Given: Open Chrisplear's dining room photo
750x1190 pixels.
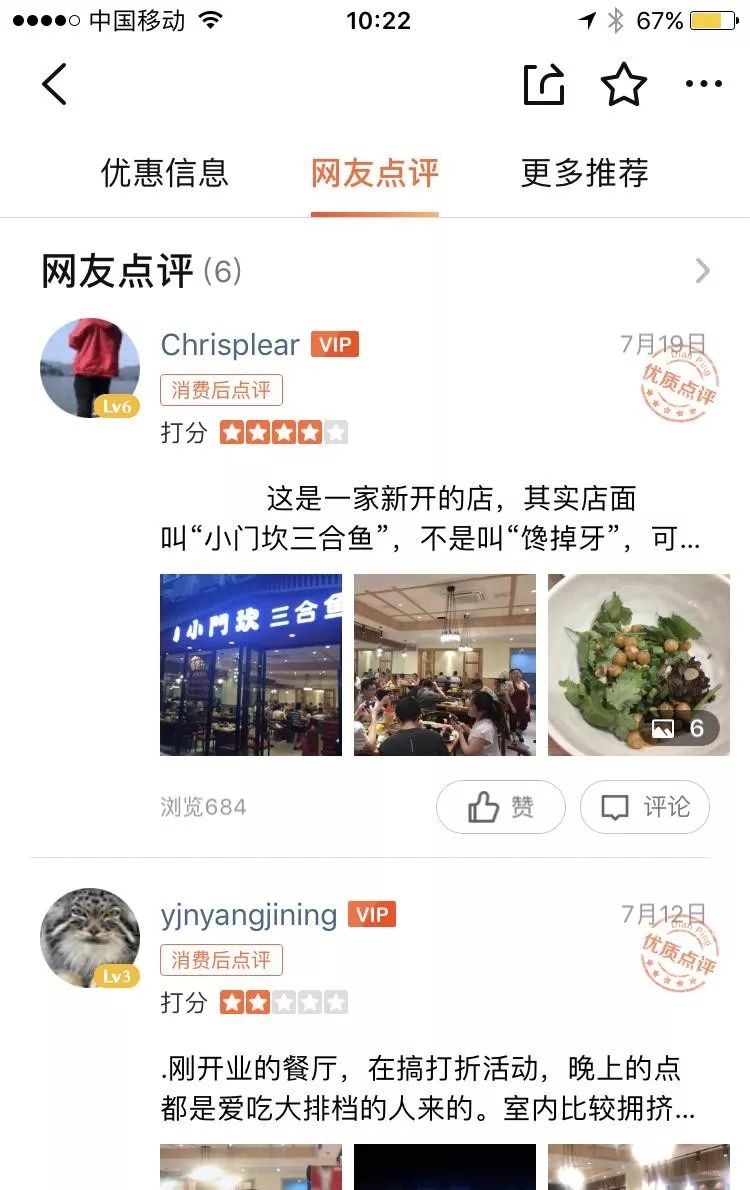Looking at the screenshot, I should tap(445, 665).
